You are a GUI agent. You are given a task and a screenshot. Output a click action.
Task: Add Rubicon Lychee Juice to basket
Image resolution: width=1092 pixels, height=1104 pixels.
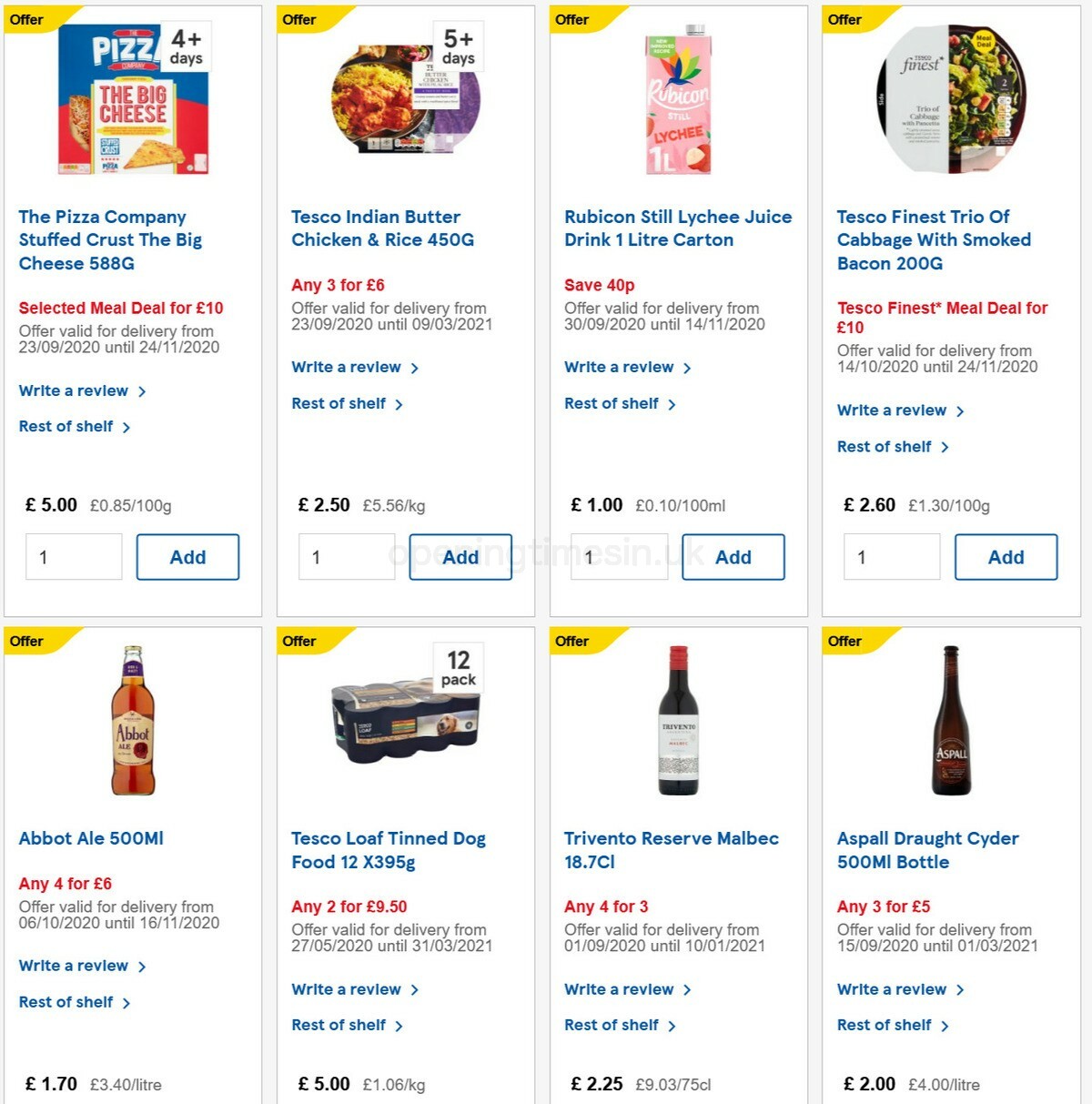point(733,557)
